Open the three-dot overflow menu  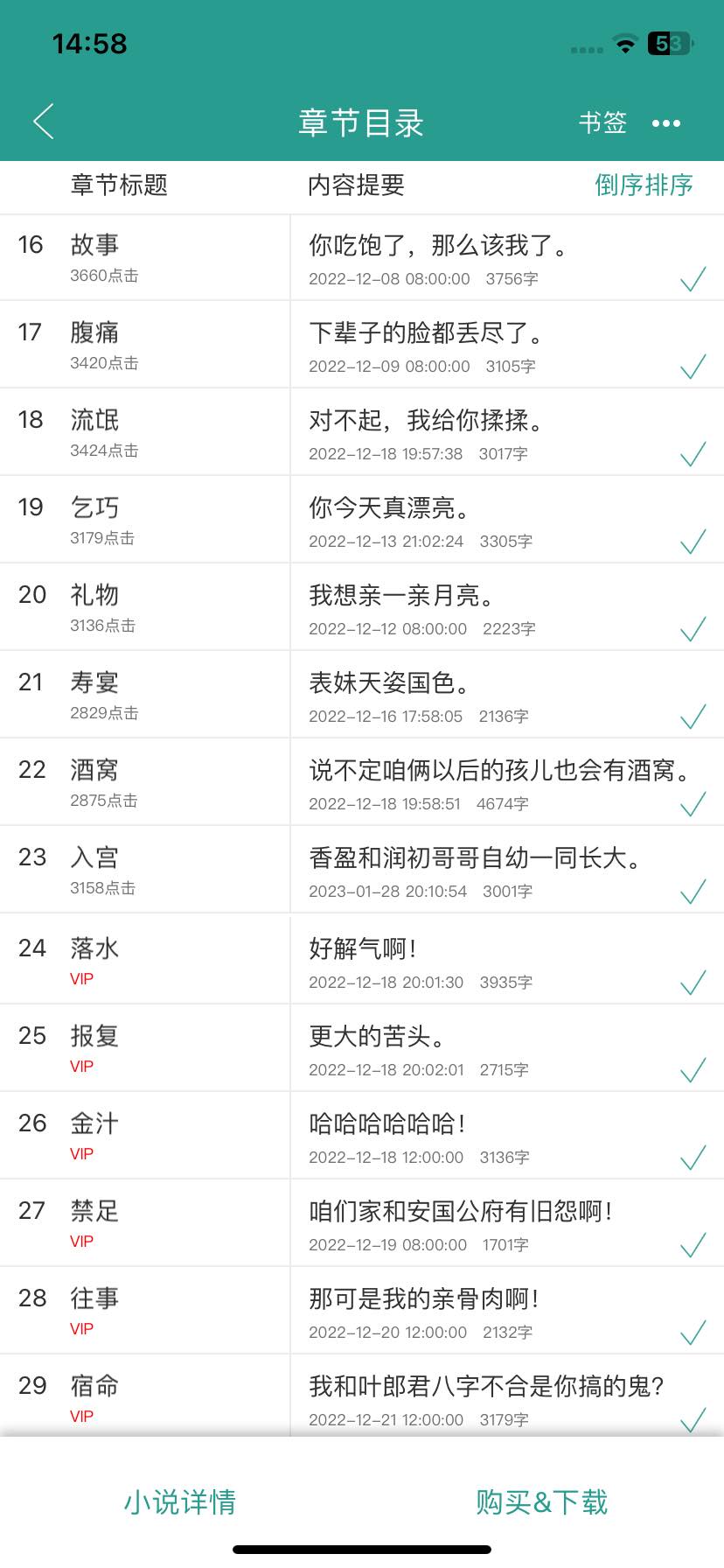point(666,123)
